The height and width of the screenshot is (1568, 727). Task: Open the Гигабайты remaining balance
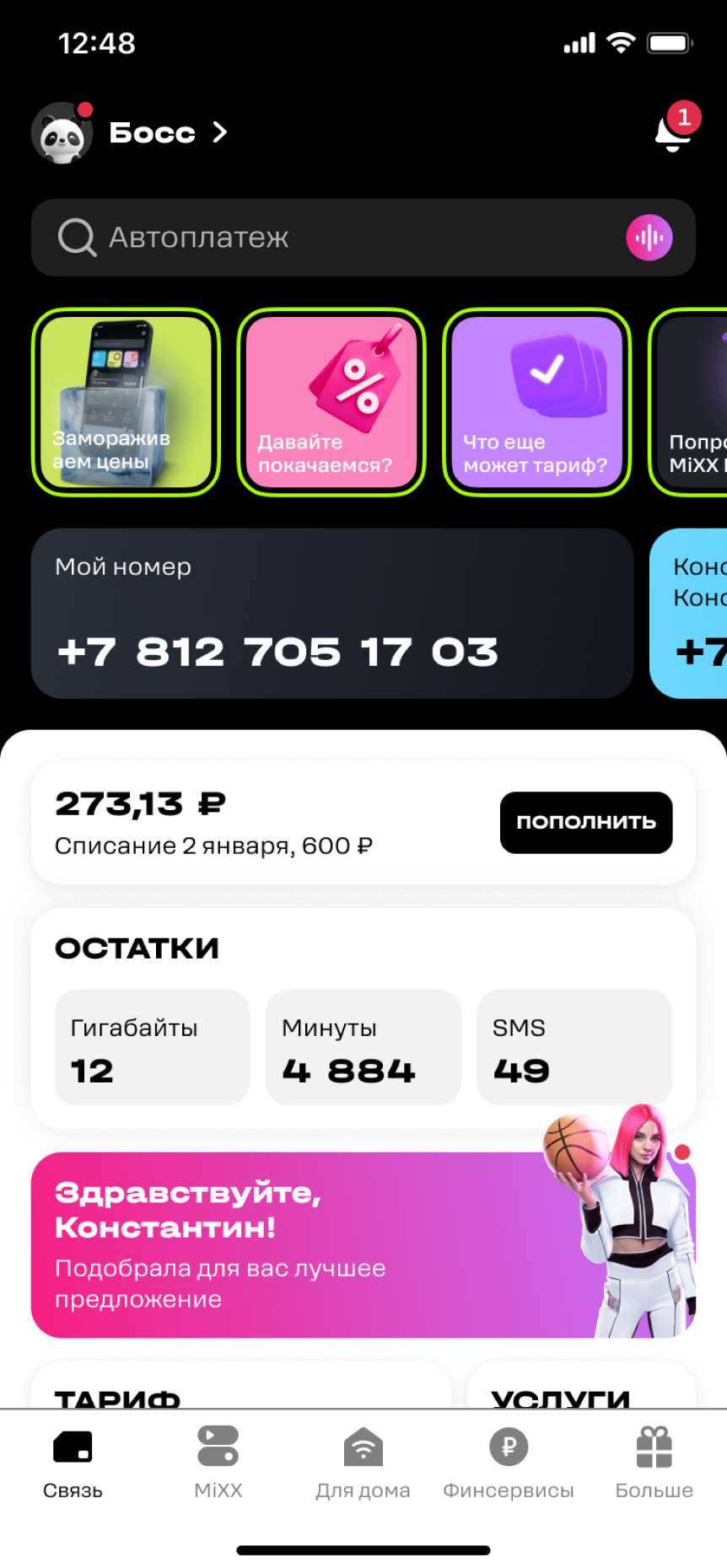point(151,1048)
